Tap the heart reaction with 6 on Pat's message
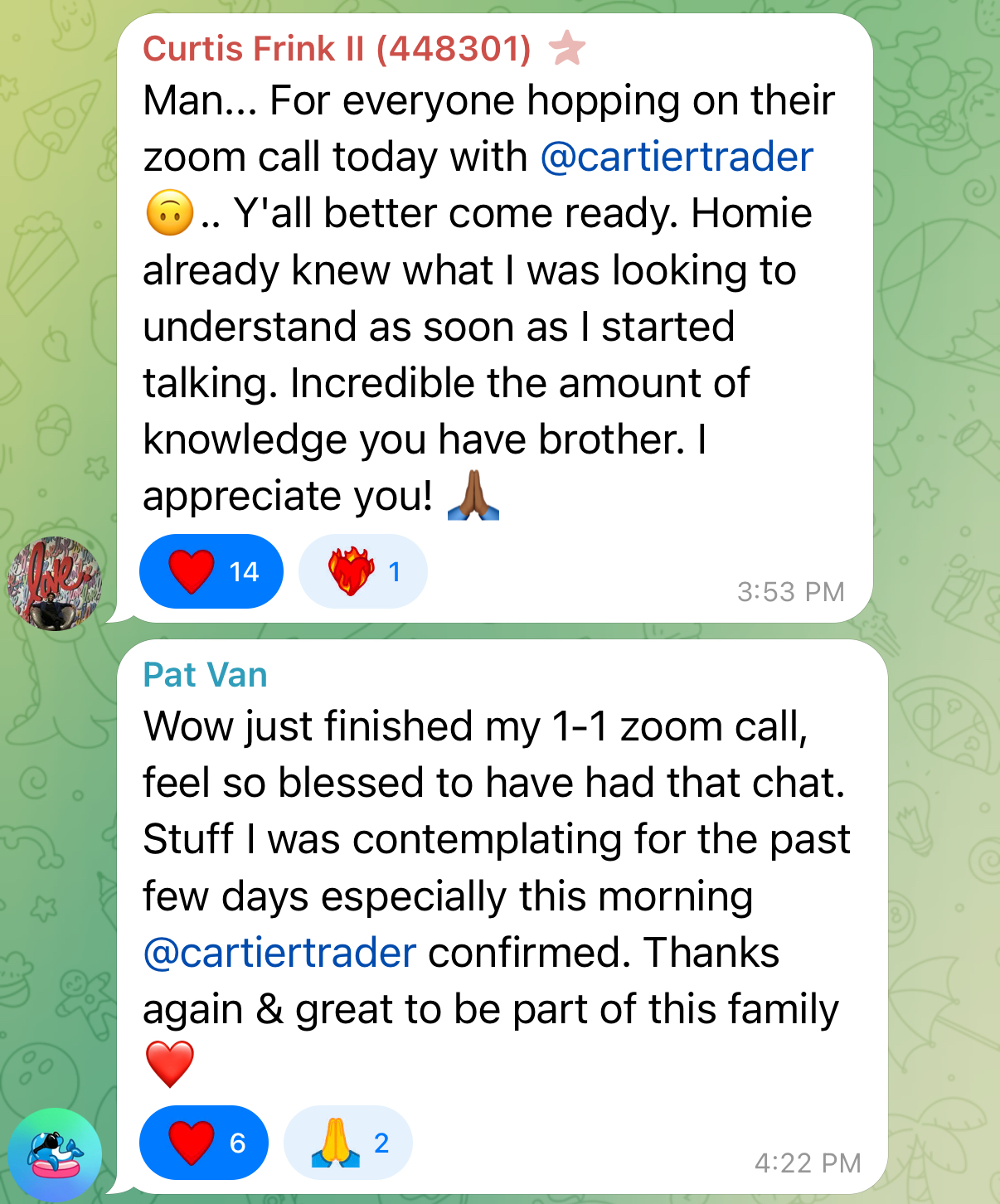The height and width of the screenshot is (1204, 1000). click(x=204, y=1143)
